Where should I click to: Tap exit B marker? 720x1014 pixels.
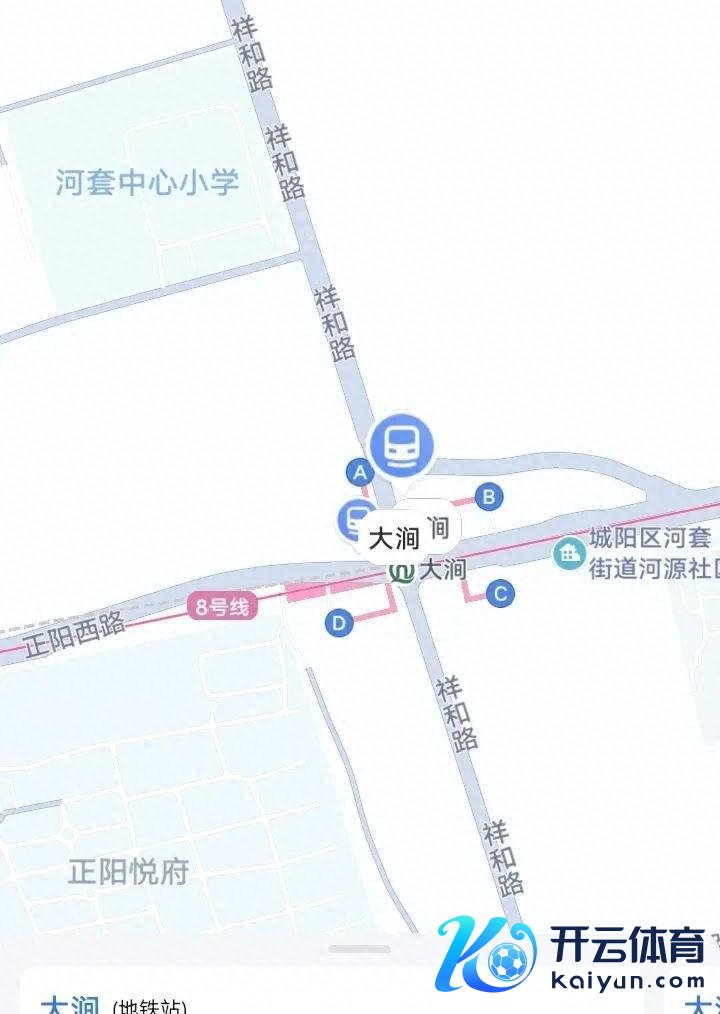pyautogui.click(x=488, y=496)
